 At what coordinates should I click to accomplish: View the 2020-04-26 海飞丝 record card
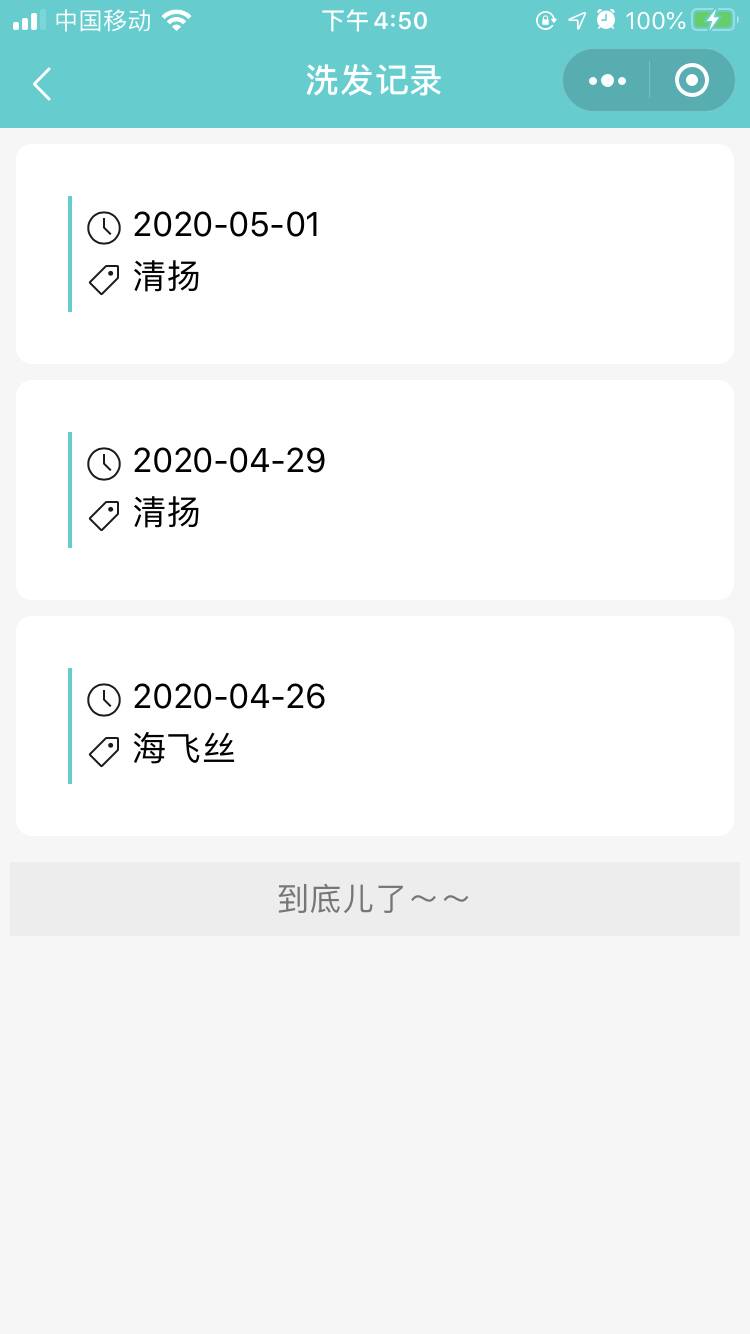point(375,726)
